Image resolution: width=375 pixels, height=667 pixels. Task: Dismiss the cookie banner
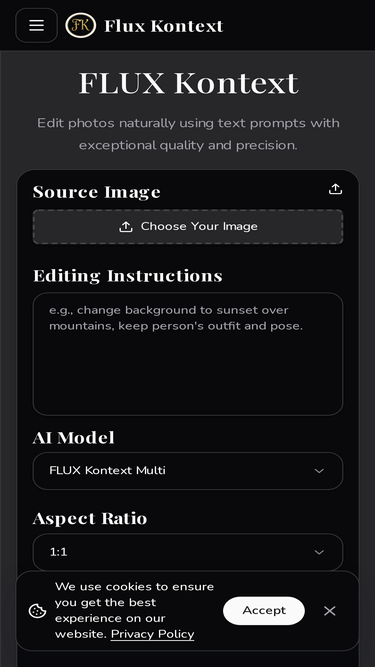(x=330, y=611)
